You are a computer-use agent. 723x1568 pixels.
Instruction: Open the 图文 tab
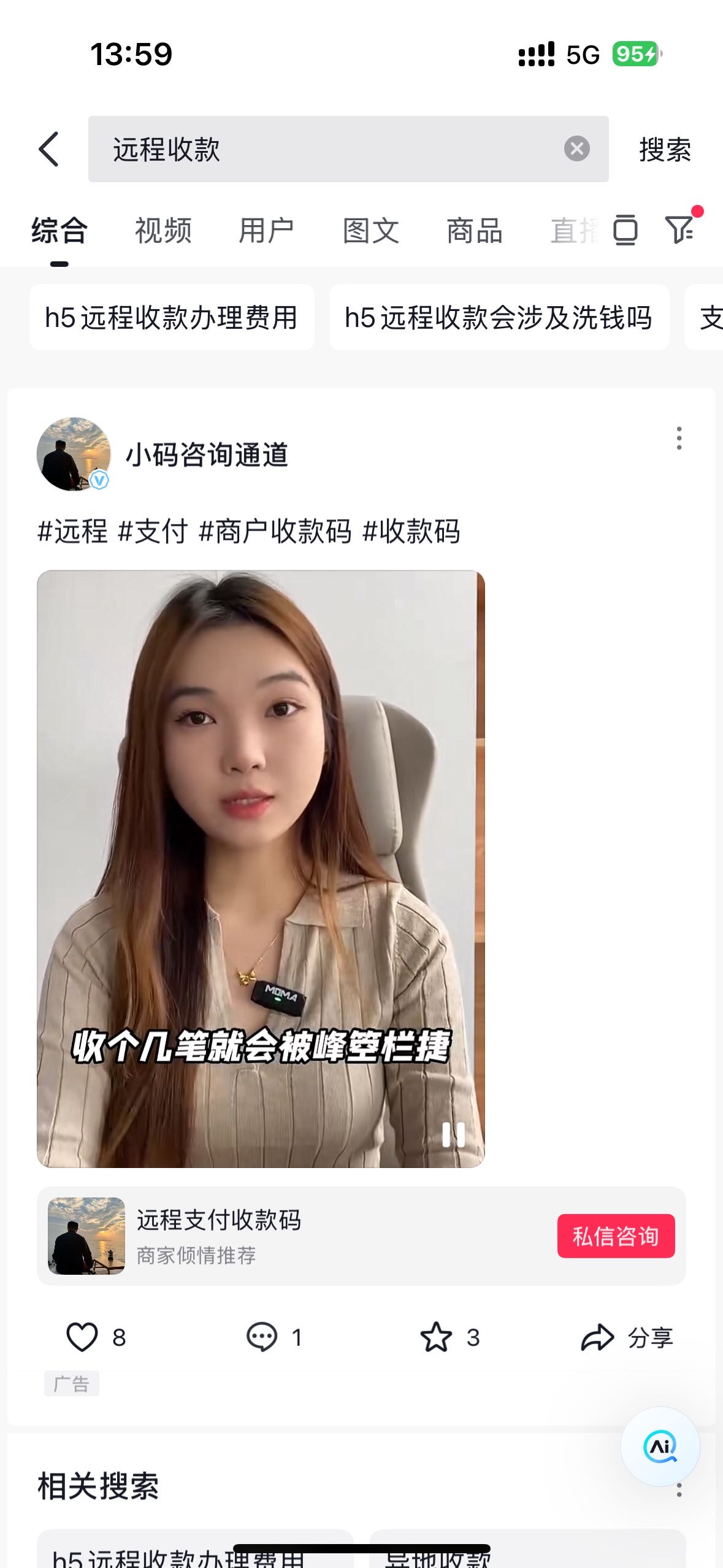click(x=371, y=231)
